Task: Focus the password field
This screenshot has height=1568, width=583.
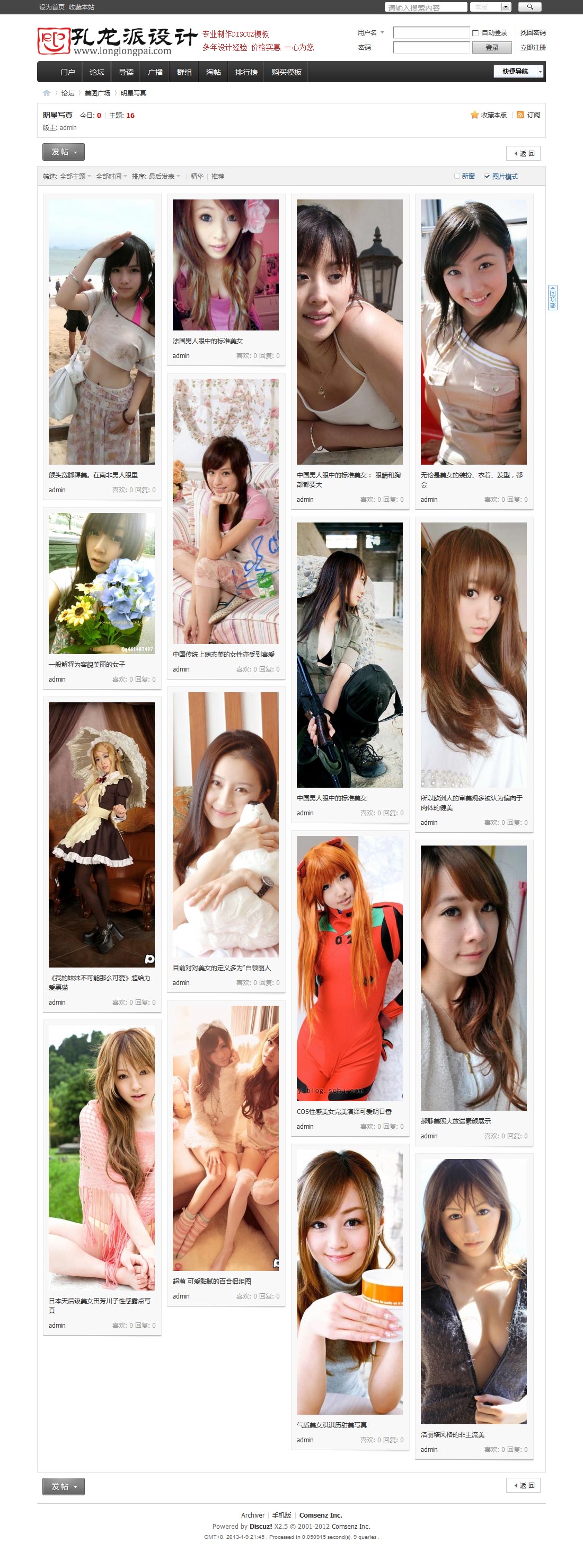Action: coord(431,48)
